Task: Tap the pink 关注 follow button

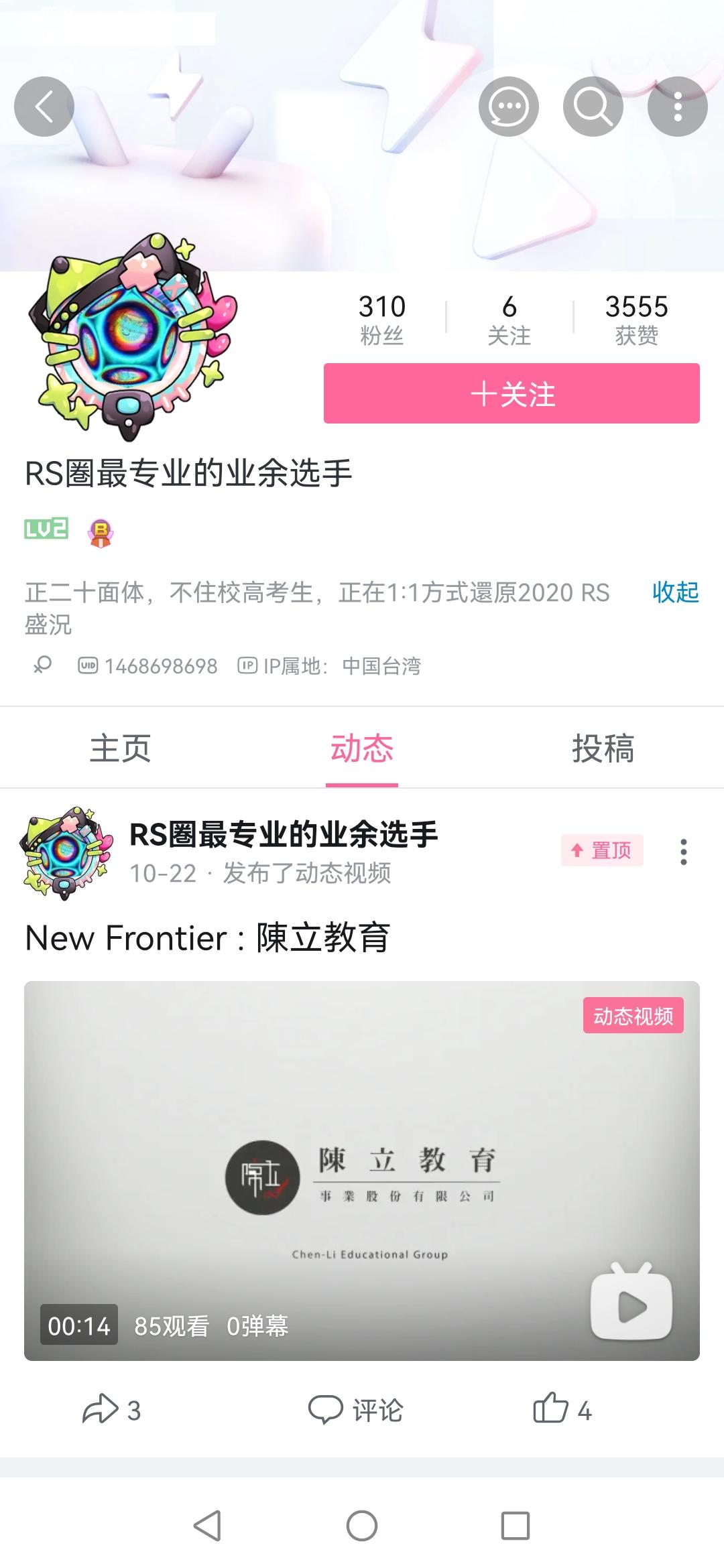Action: click(x=511, y=393)
